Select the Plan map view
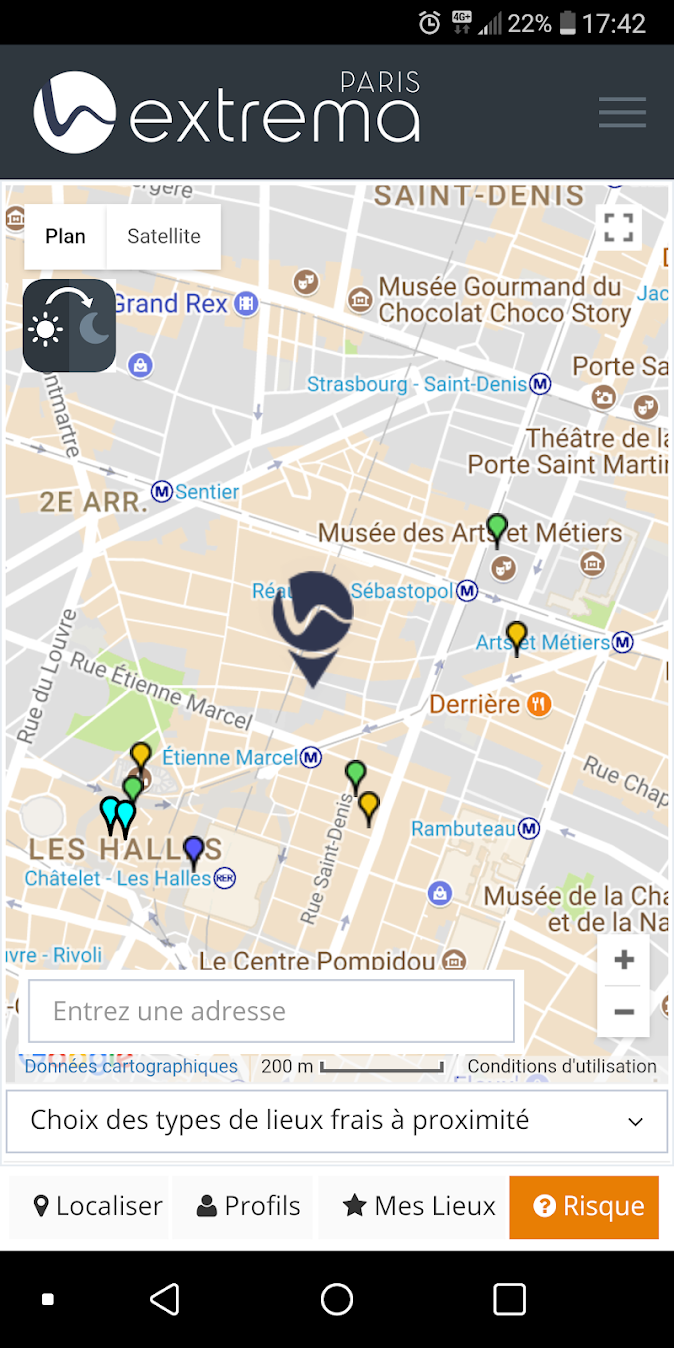 (x=65, y=237)
